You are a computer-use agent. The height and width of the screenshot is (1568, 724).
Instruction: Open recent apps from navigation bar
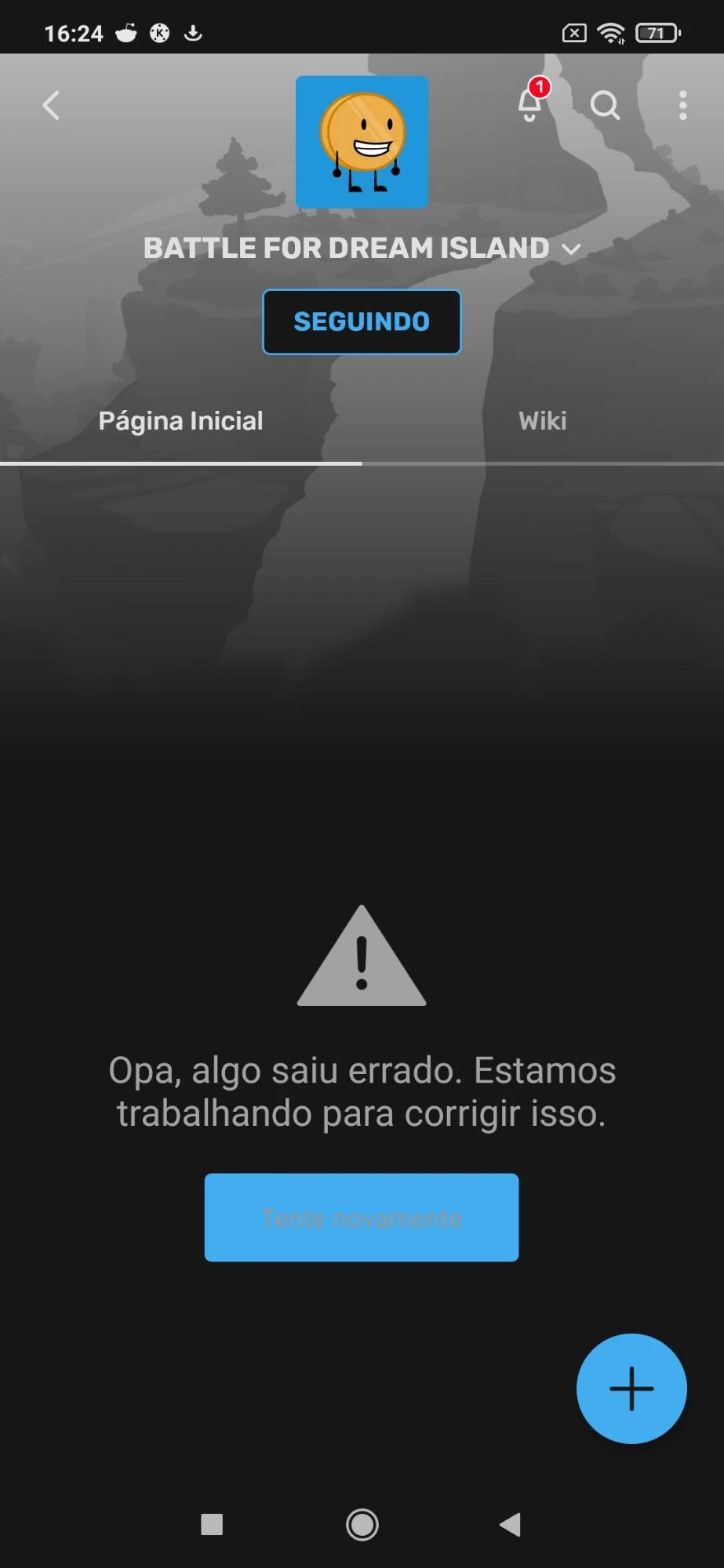(212, 1525)
